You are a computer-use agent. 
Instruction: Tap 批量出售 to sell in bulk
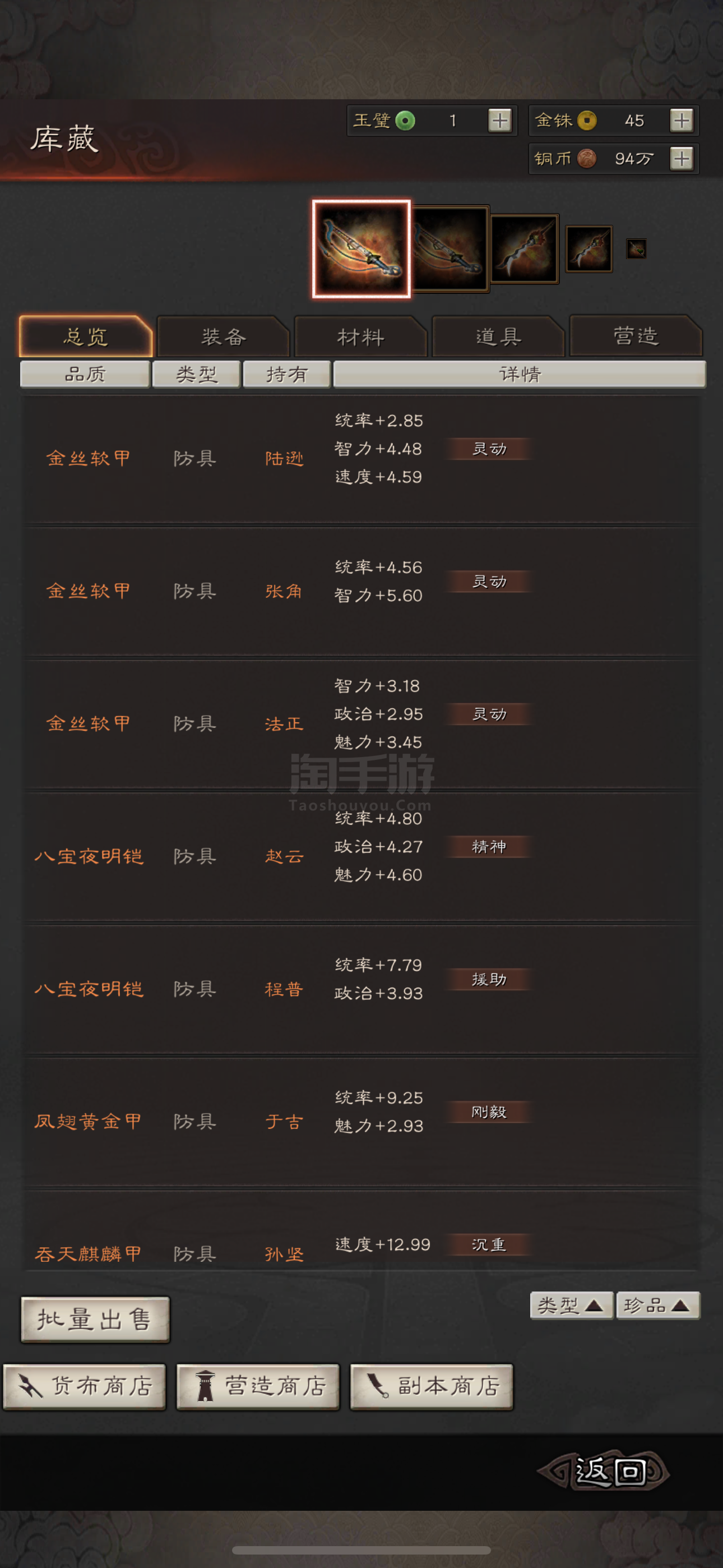(x=95, y=1319)
